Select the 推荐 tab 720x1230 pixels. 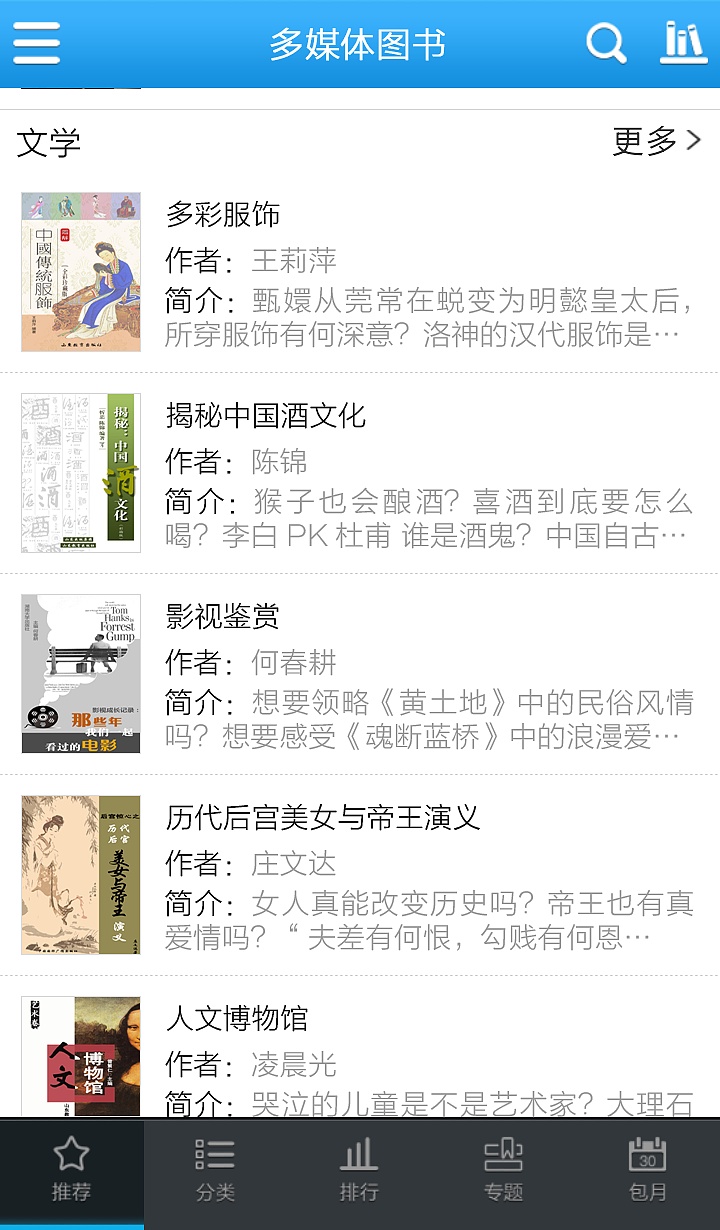pos(71,1170)
